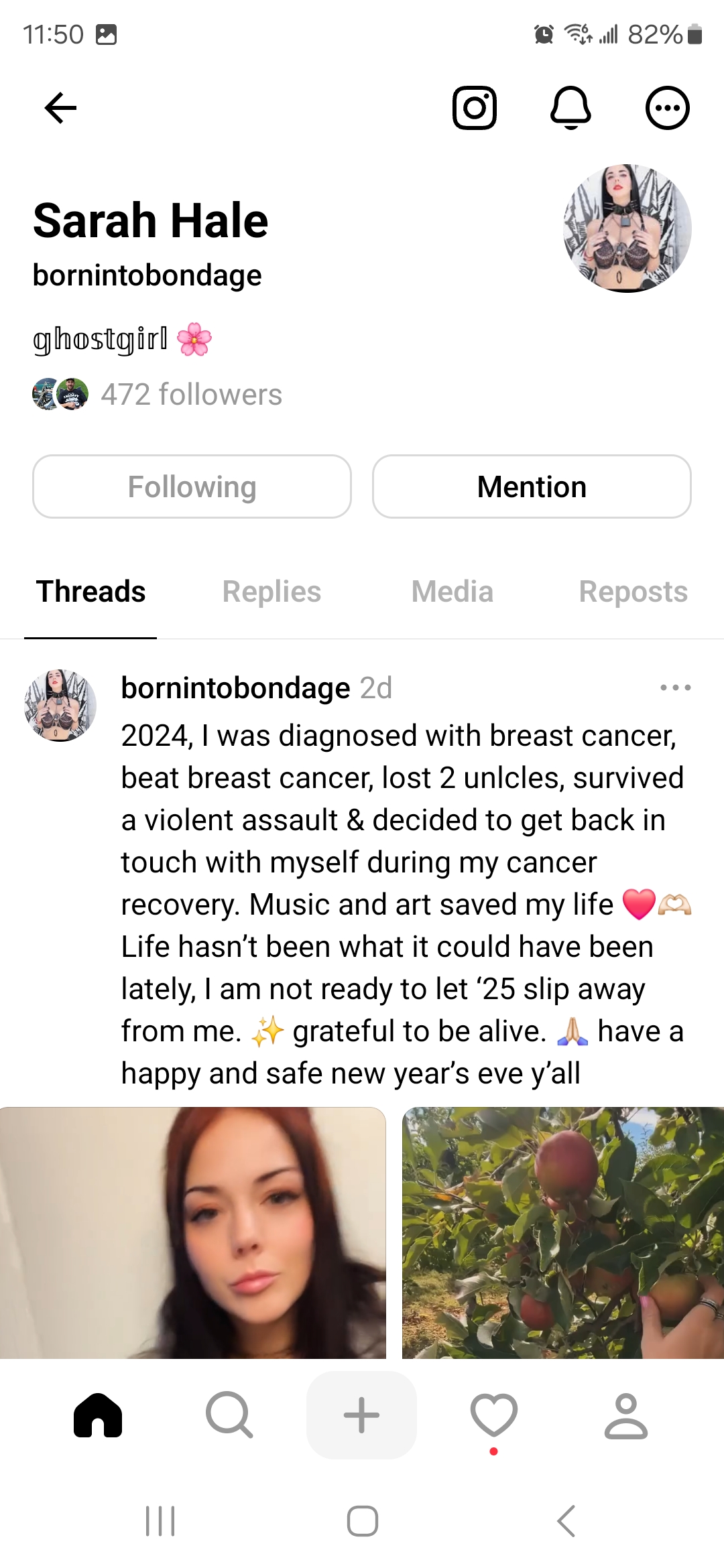Go back using the top-left arrow
The image size is (724, 1568).
60,108
